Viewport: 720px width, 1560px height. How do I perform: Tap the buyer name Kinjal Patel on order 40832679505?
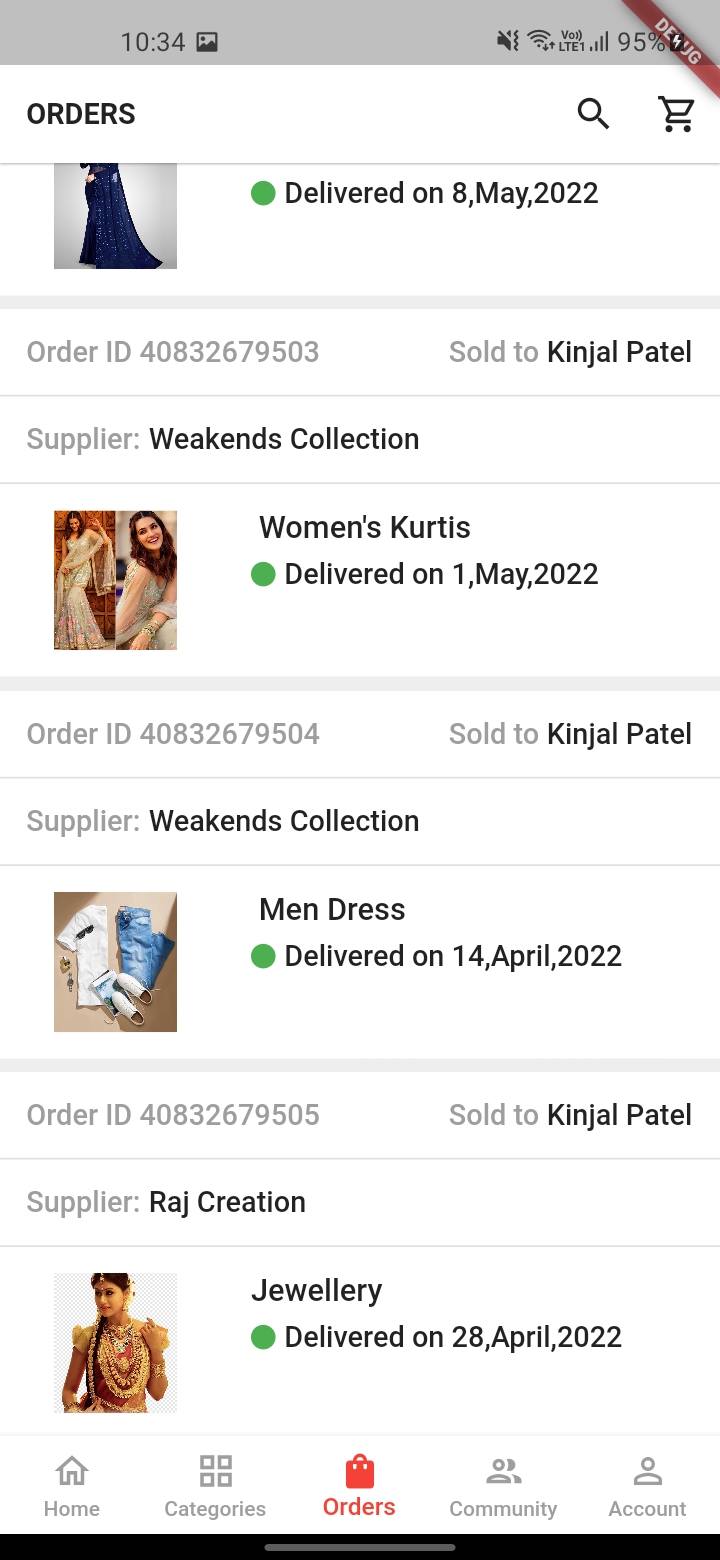619,1114
